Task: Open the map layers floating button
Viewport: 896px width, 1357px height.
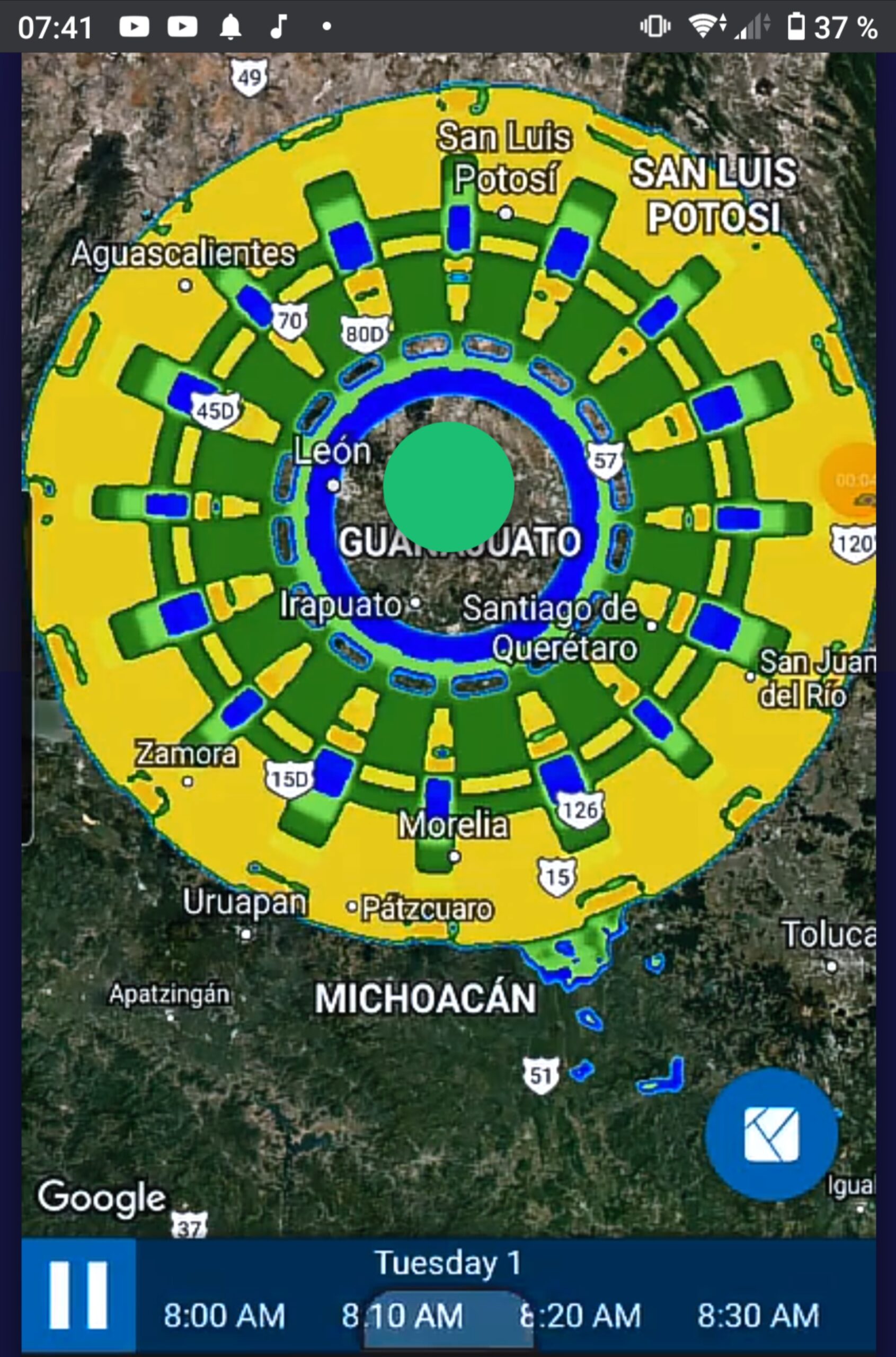Action: [771, 1135]
